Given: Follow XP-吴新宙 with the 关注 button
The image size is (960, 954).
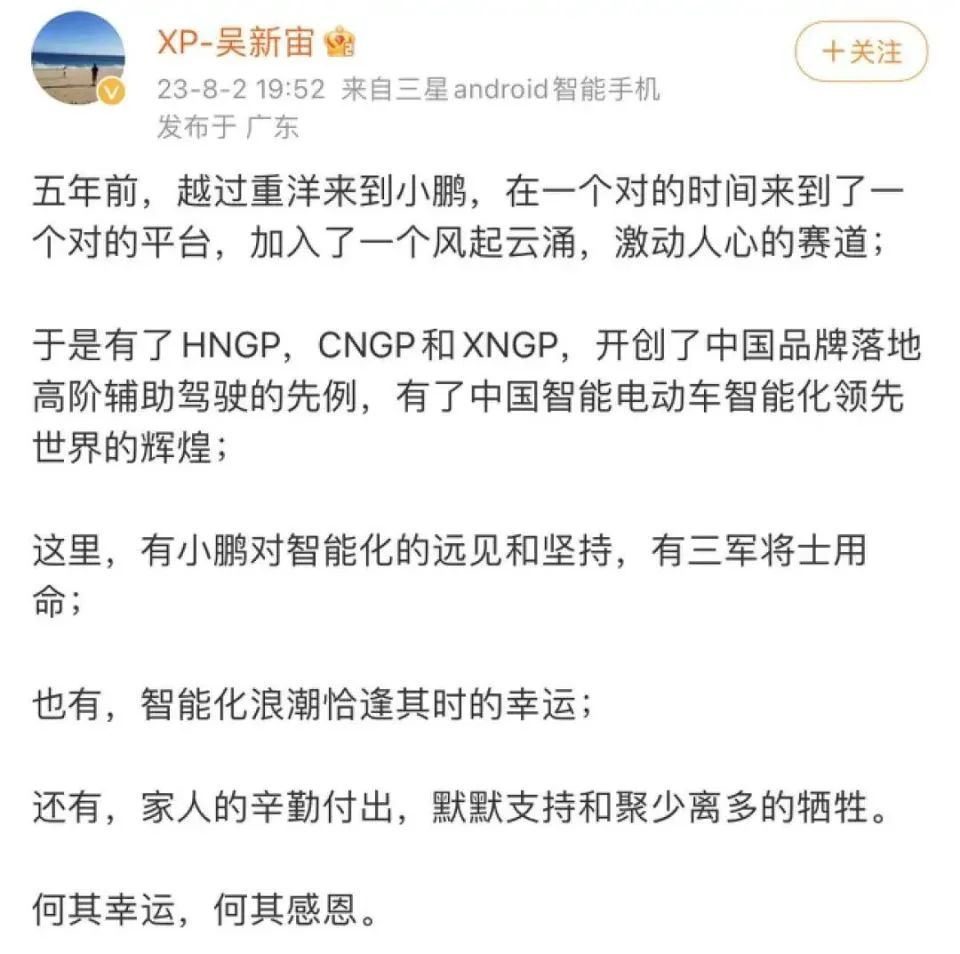Looking at the screenshot, I should [x=861, y=52].
